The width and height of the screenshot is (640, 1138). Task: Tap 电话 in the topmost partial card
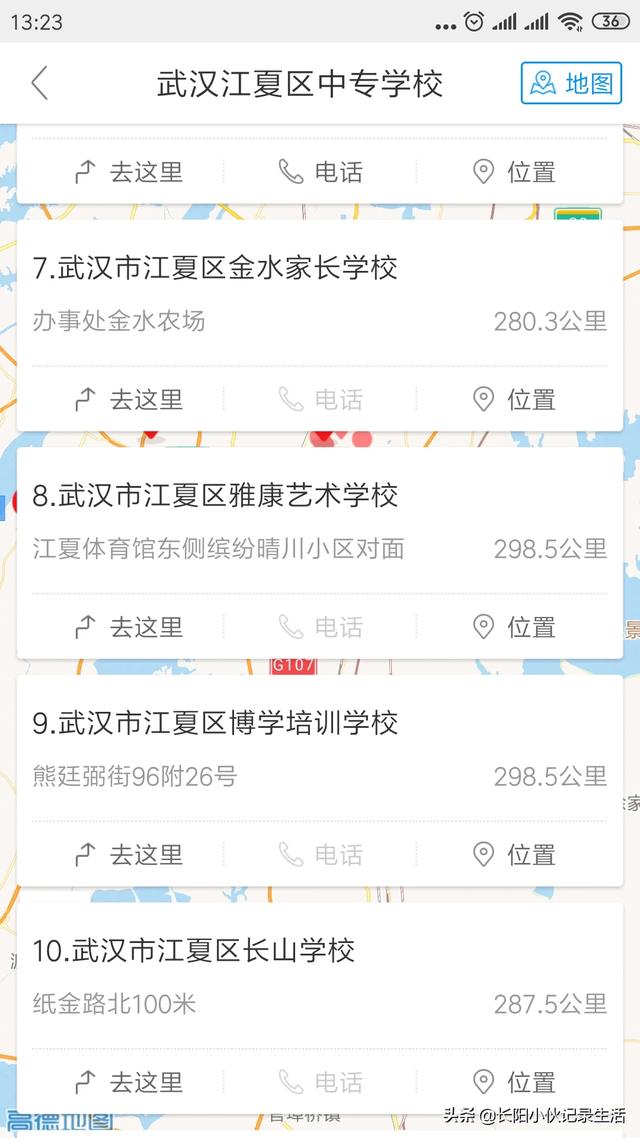coord(320,172)
